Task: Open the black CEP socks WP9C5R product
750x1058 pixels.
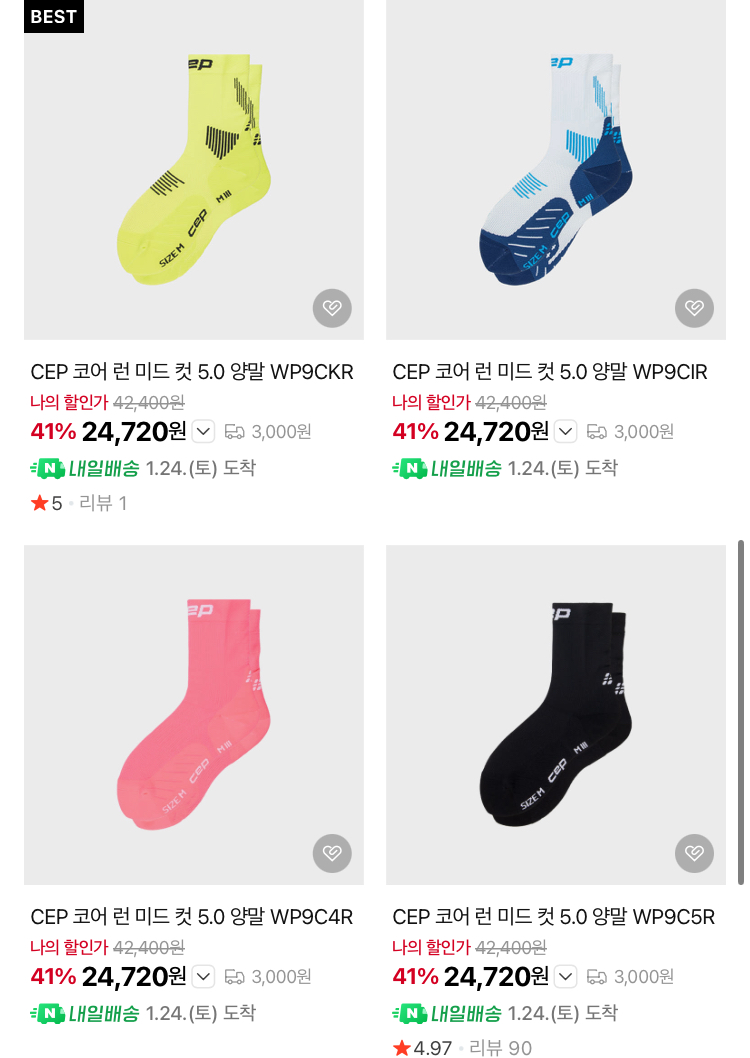Action: (x=555, y=714)
